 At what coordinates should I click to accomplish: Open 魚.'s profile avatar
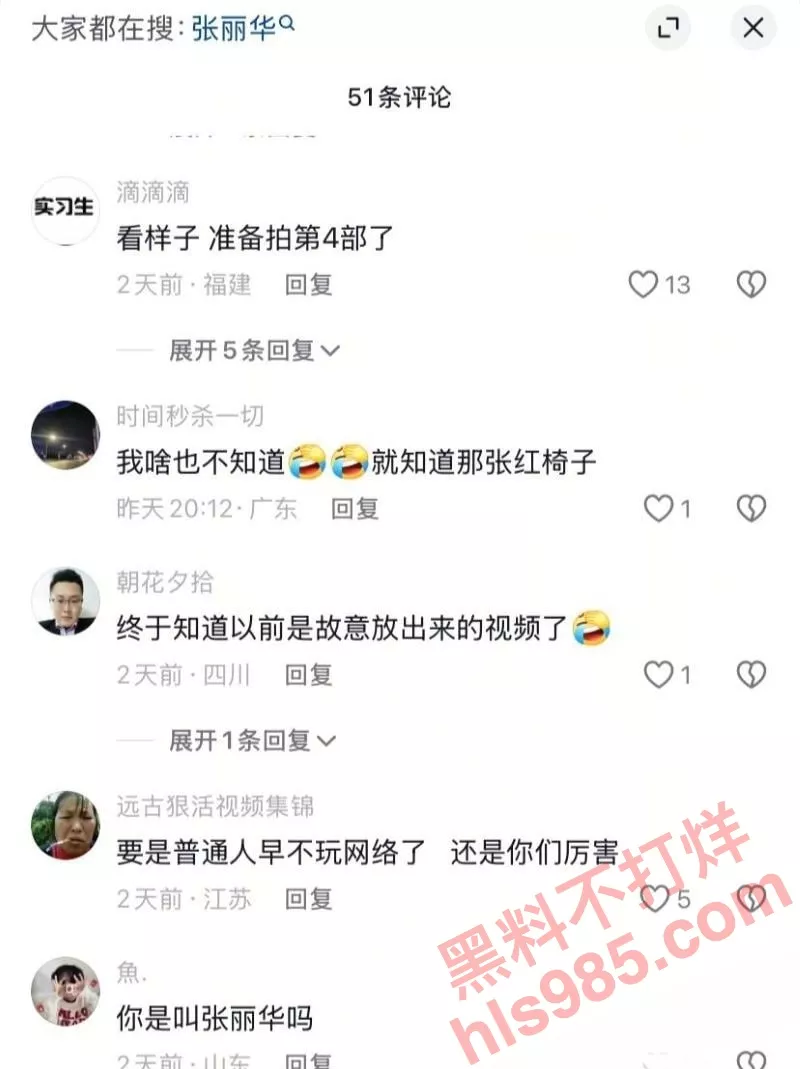[64, 990]
